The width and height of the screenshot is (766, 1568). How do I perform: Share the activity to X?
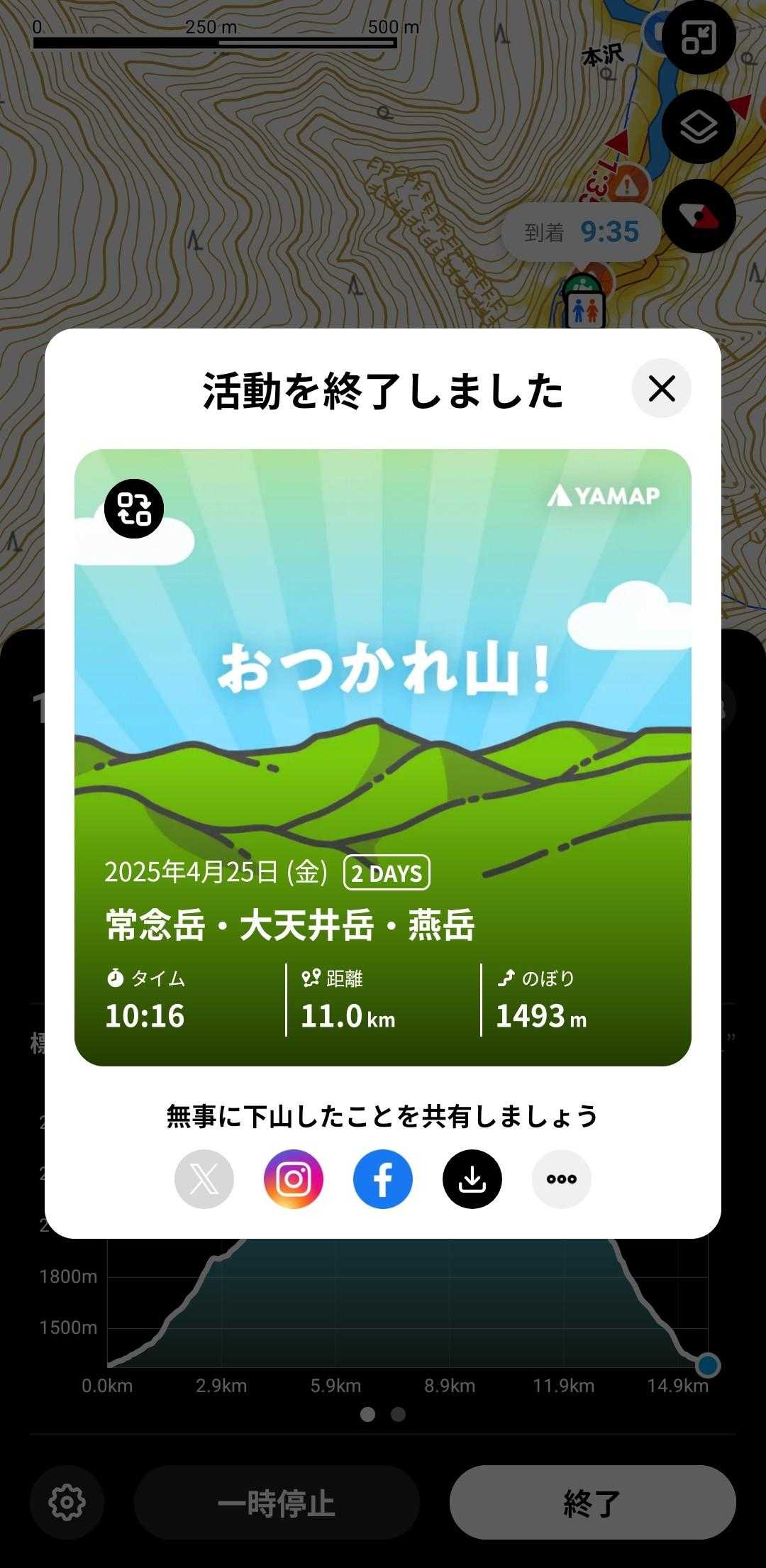pos(204,1179)
